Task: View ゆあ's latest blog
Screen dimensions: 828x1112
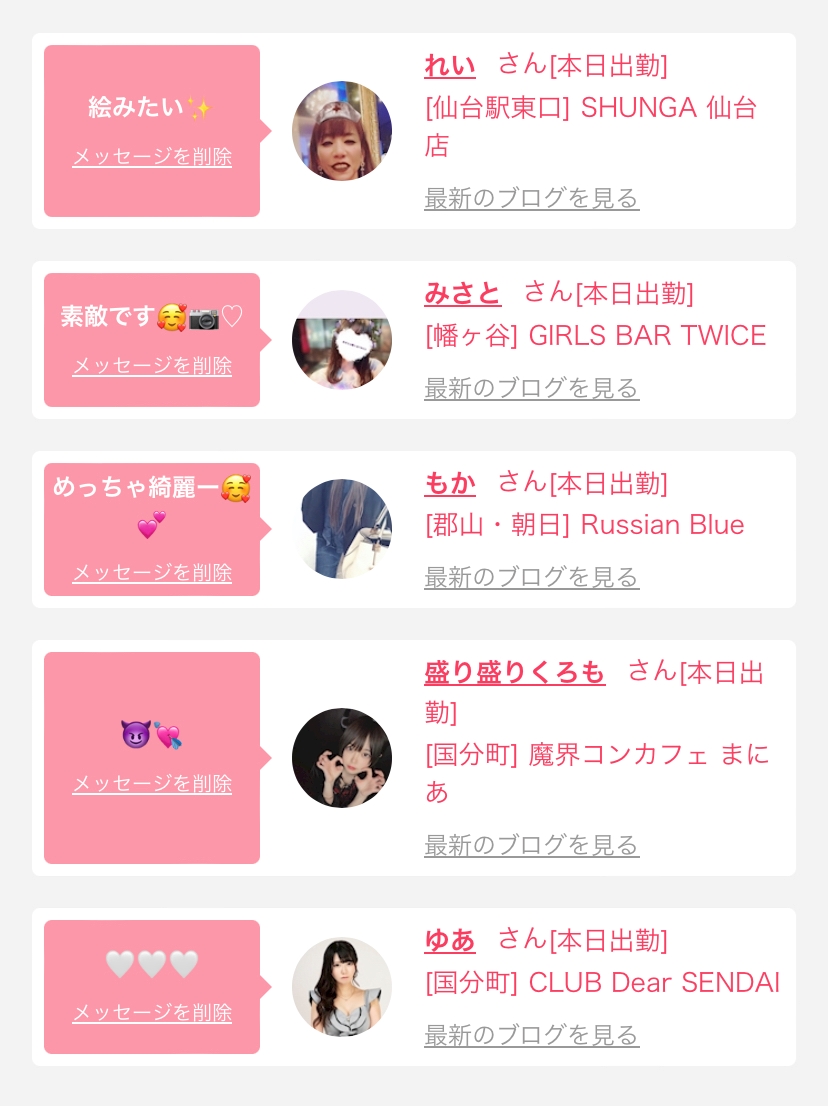Action: click(x=532, y=1035)
